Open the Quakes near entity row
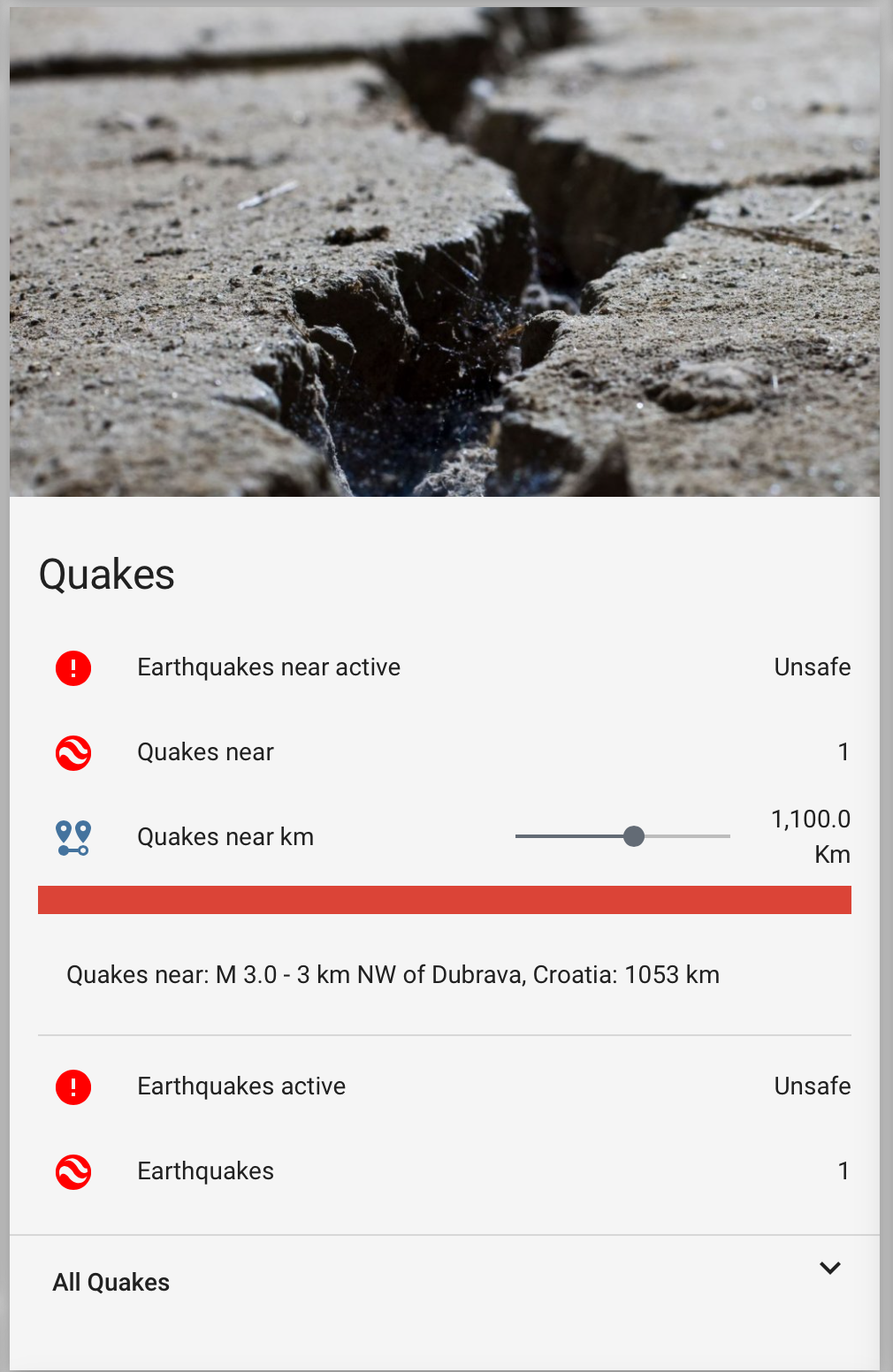The image size is (893, 1372). 445,752
